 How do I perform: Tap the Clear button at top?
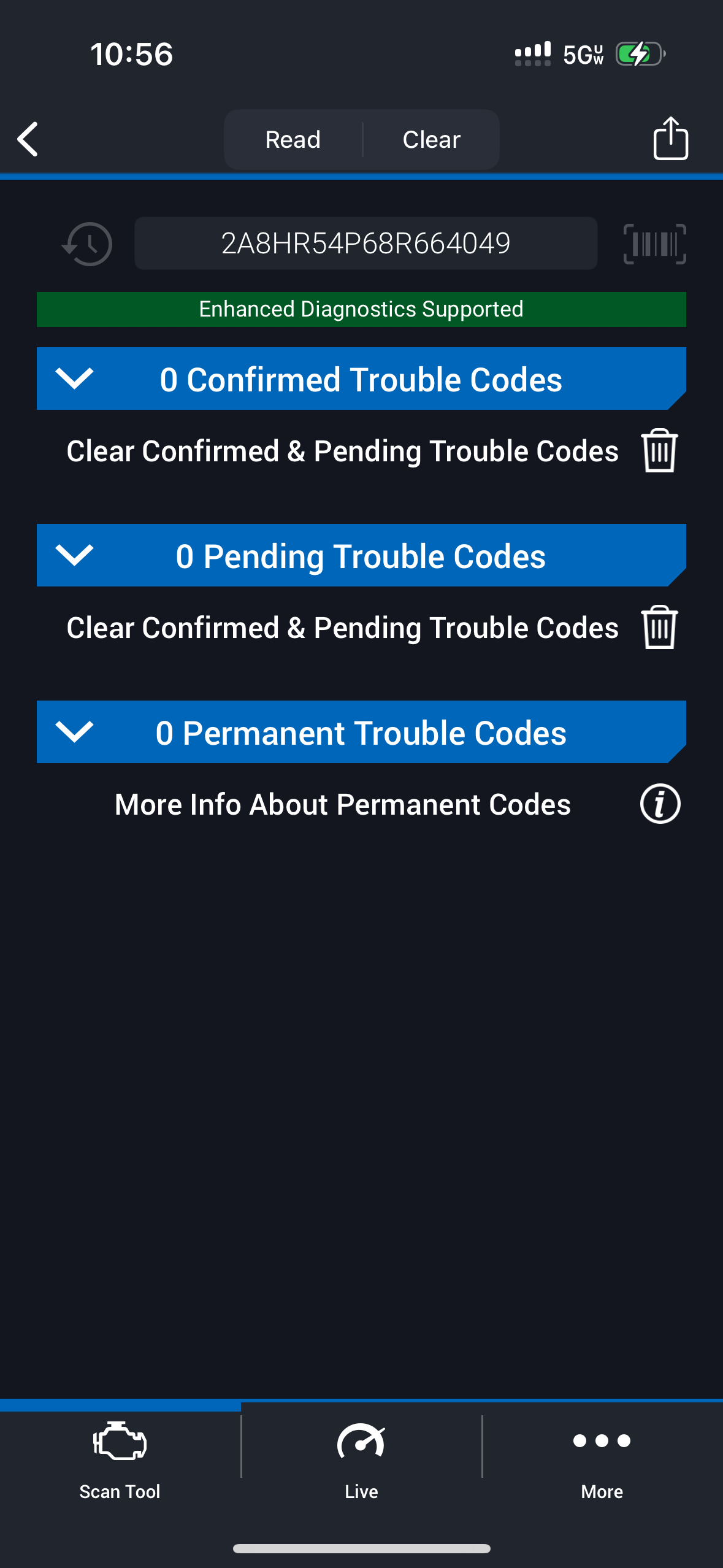click(x=431, y=139)
